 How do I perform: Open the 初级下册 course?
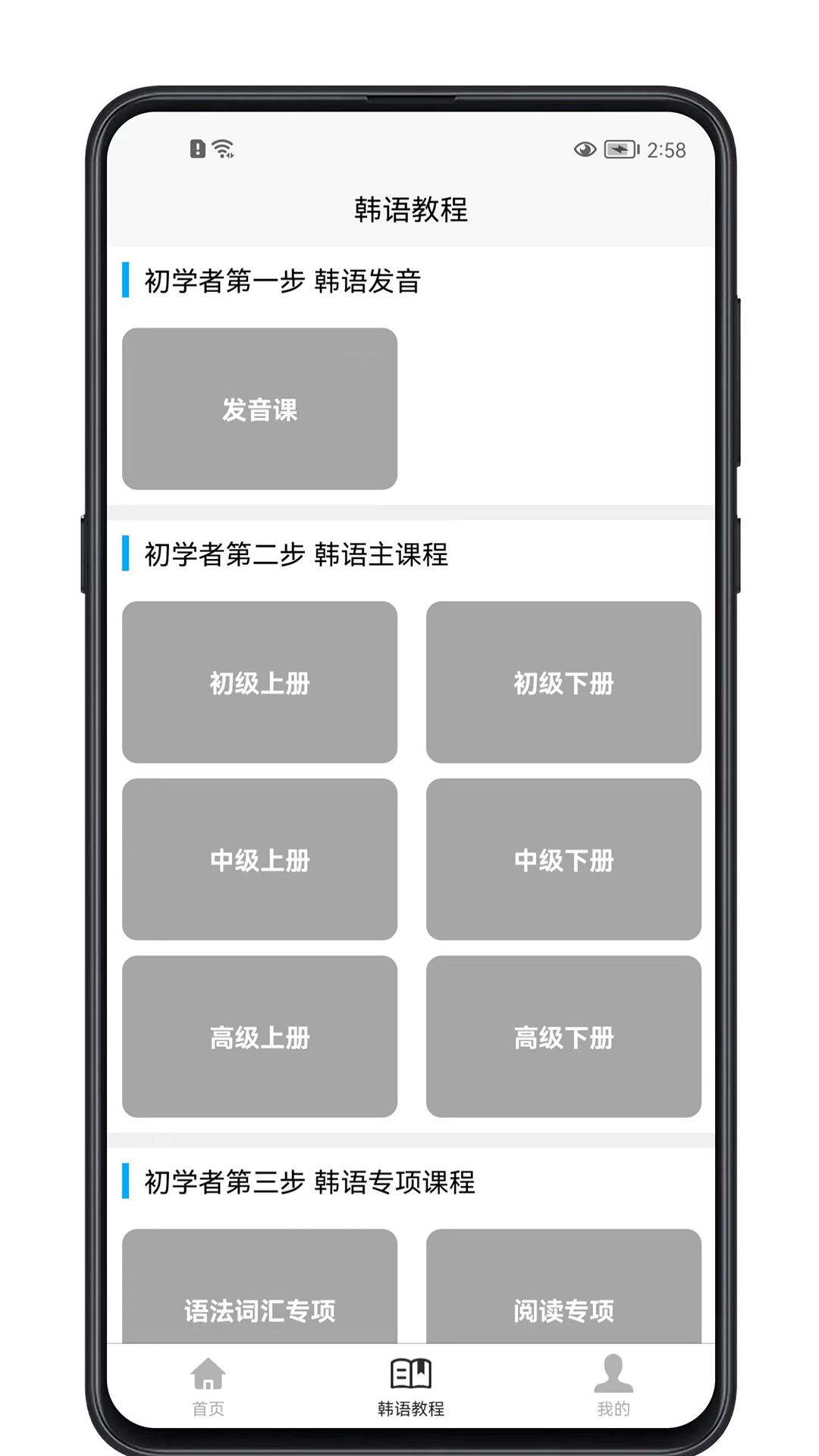pyautogui.click(x=563, y=682)
